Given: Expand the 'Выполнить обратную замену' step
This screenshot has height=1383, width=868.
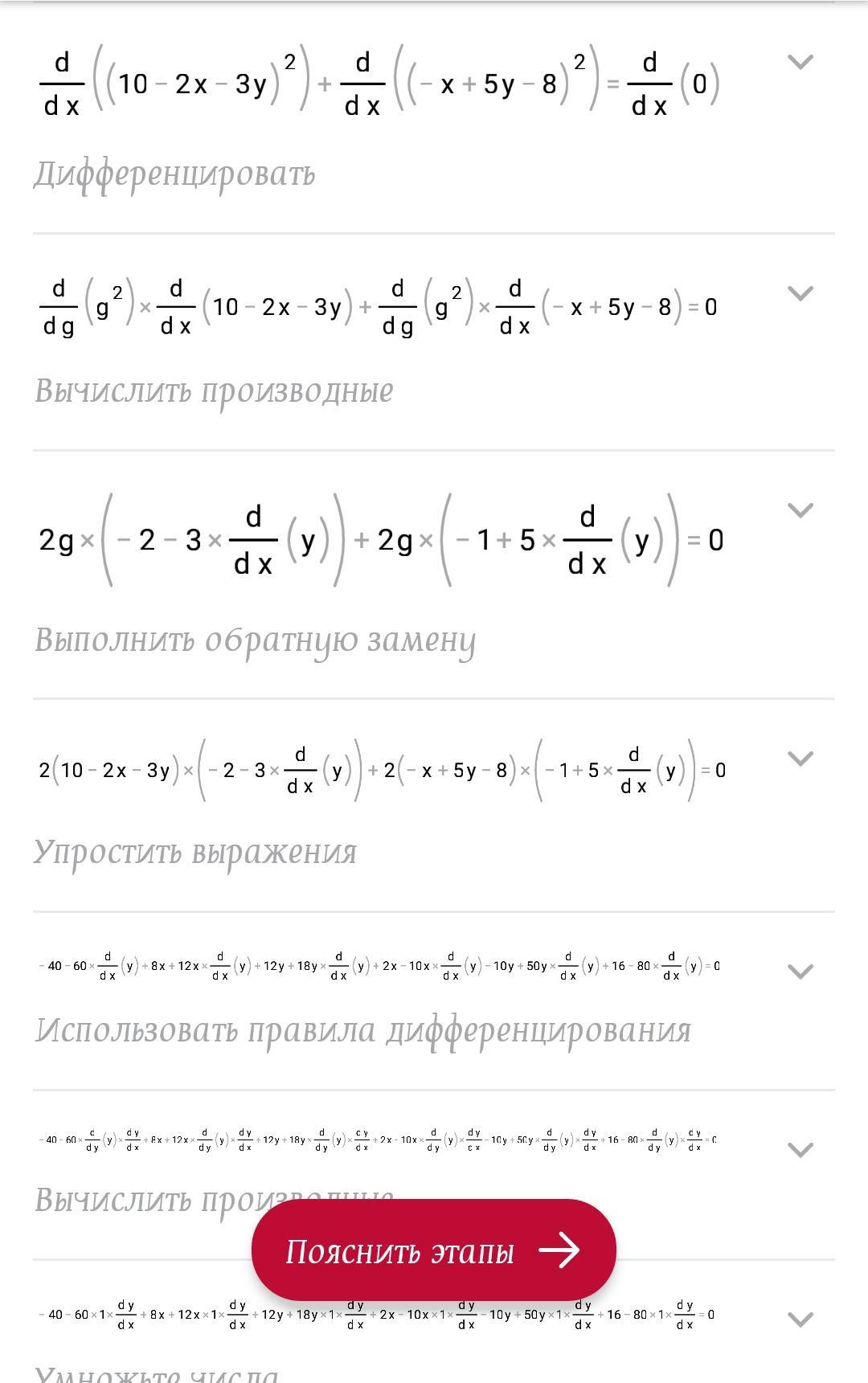Looking at the screenshot, I should (800, 510).
